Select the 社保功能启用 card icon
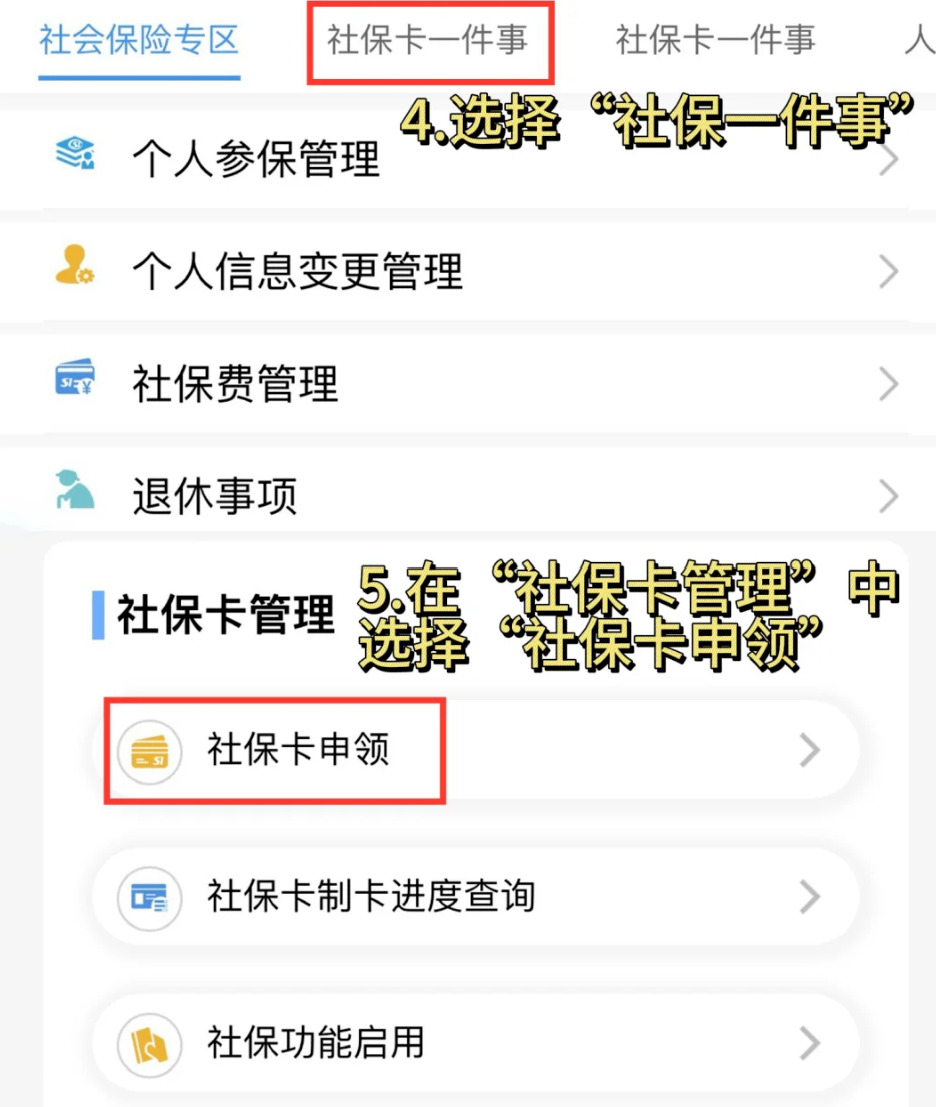This screenshot has width=936, height=1107. click(x=149, y=1043)
